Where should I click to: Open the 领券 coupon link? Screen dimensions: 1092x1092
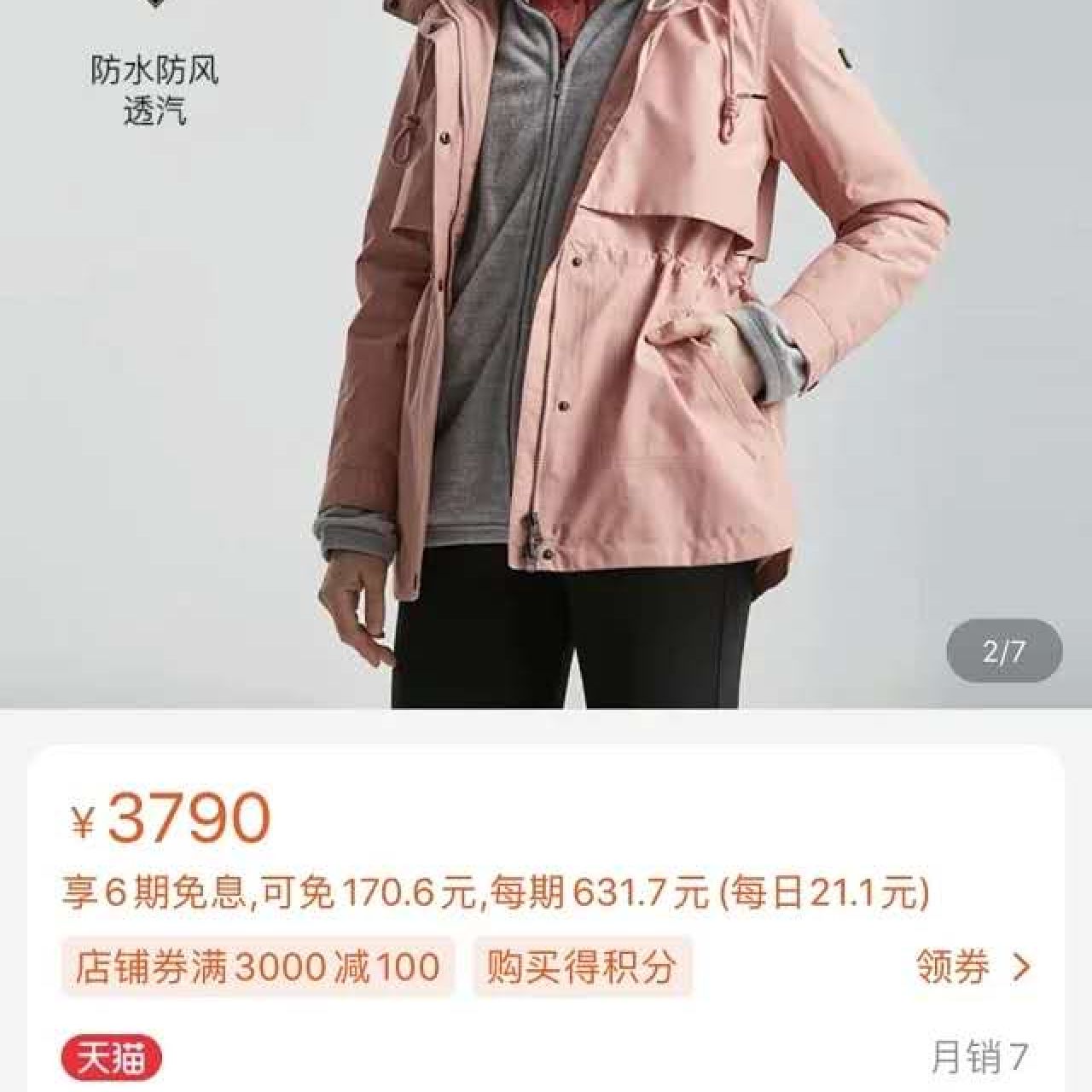coord(973,967)
